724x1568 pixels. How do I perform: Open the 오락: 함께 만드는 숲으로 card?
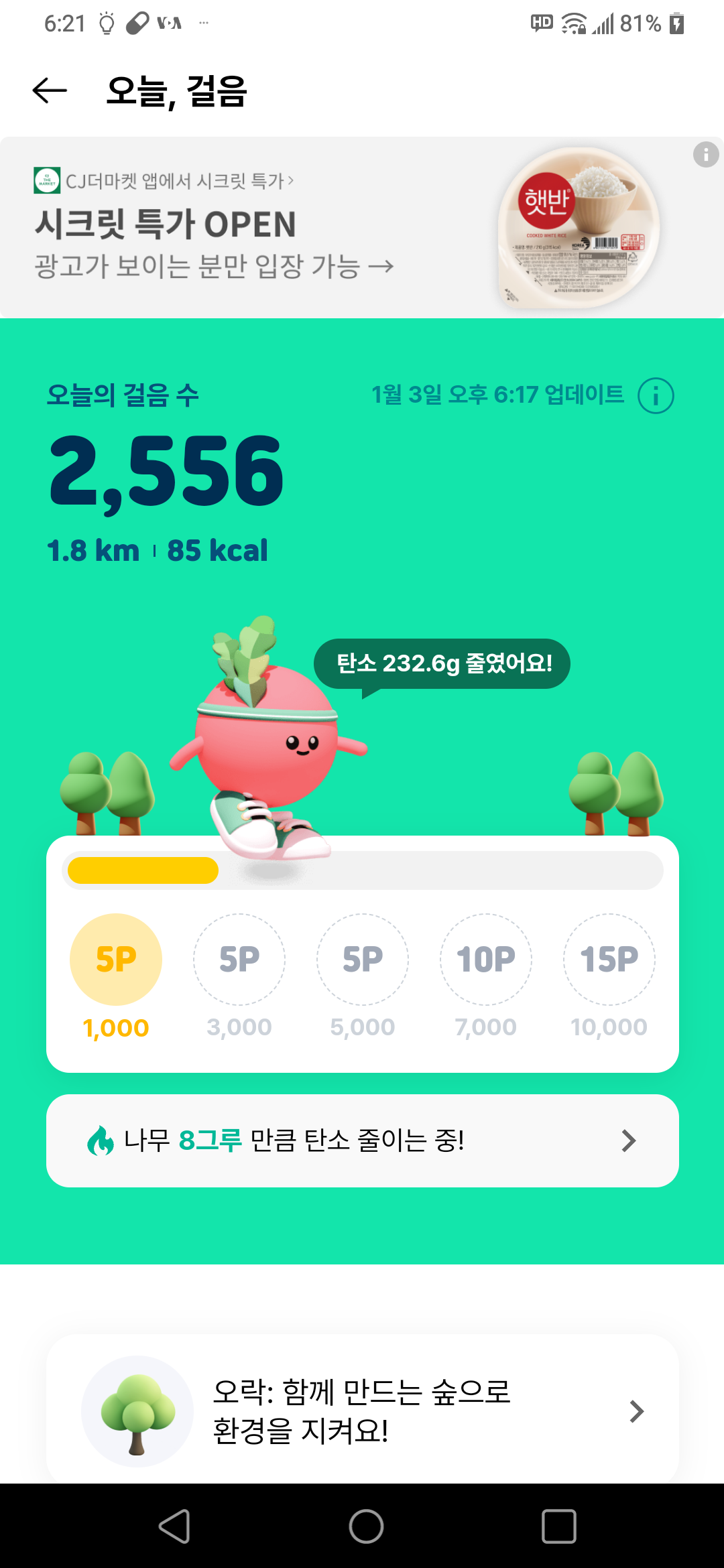pos(362,1411)
